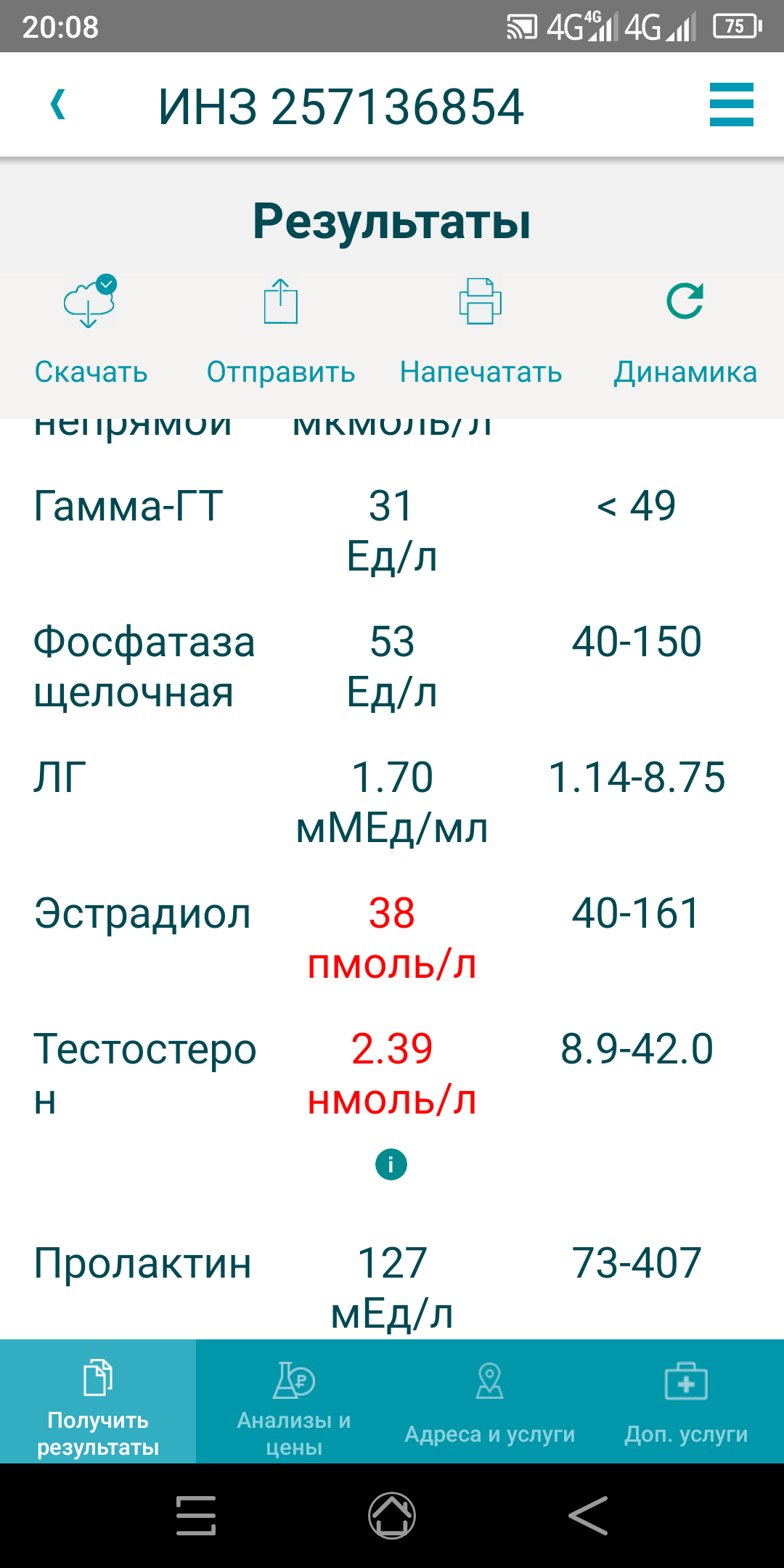This screenshot has height=1568, width=784.
Task: Open Адреса и услуги tab
Action: coord(490,1401)
